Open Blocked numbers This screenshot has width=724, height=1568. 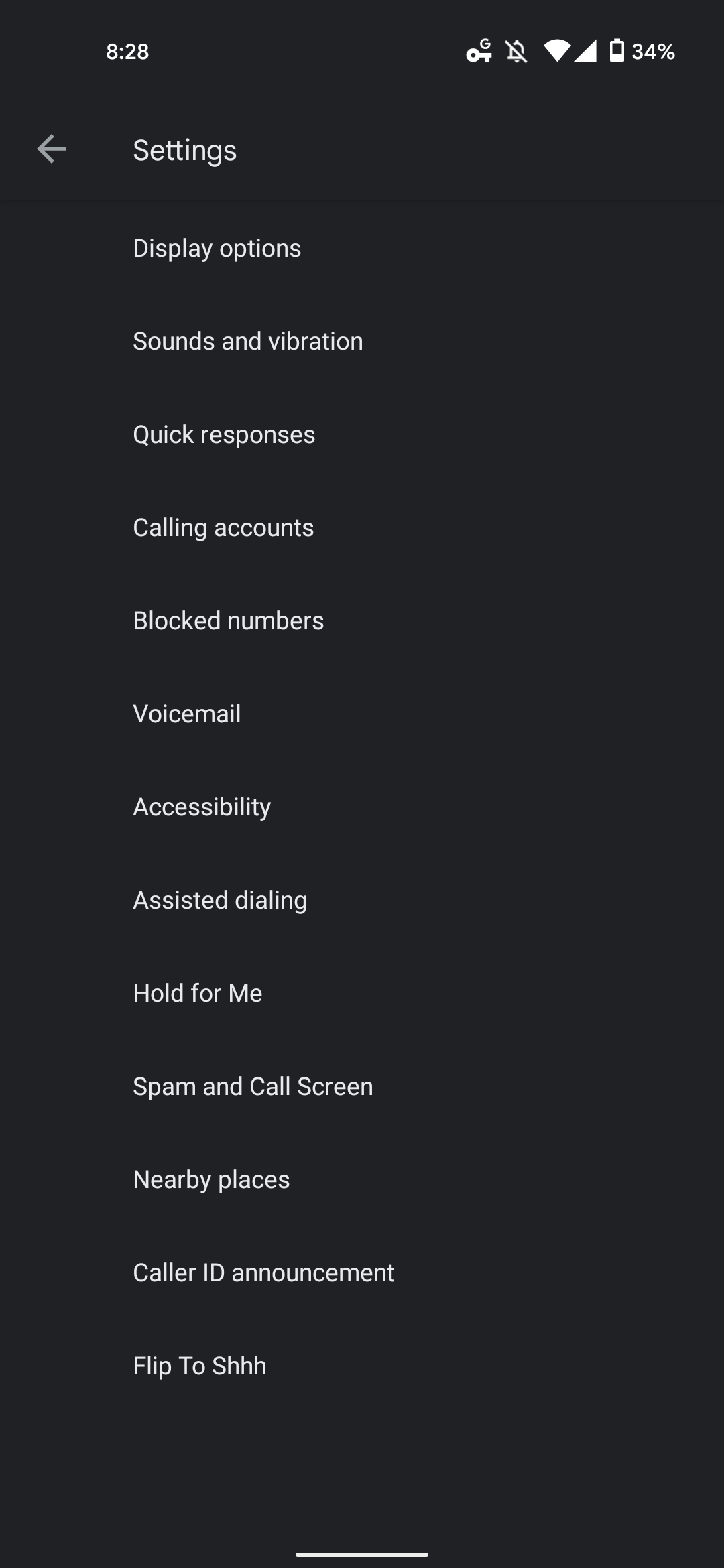228,620
